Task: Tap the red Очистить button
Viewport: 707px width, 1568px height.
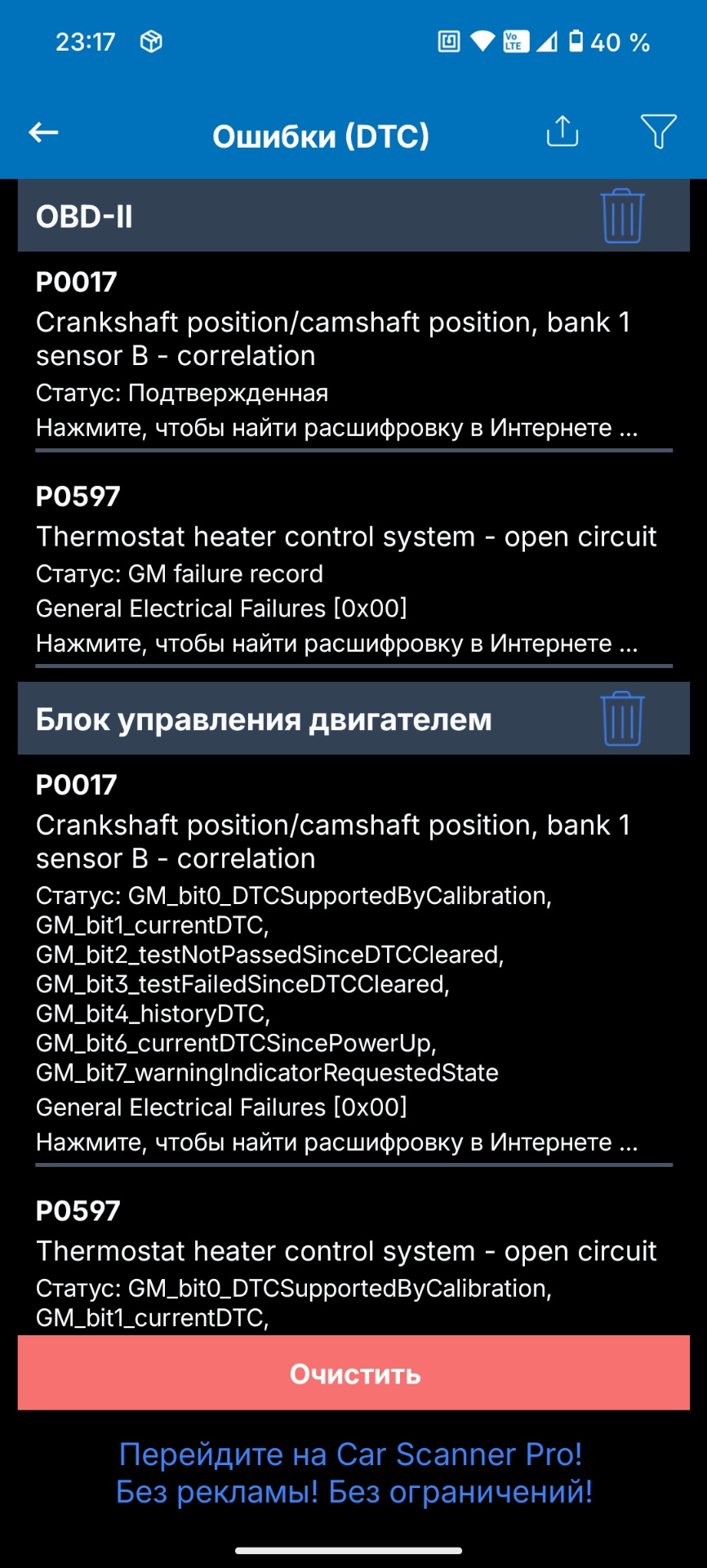Action: coord(353,1374)
